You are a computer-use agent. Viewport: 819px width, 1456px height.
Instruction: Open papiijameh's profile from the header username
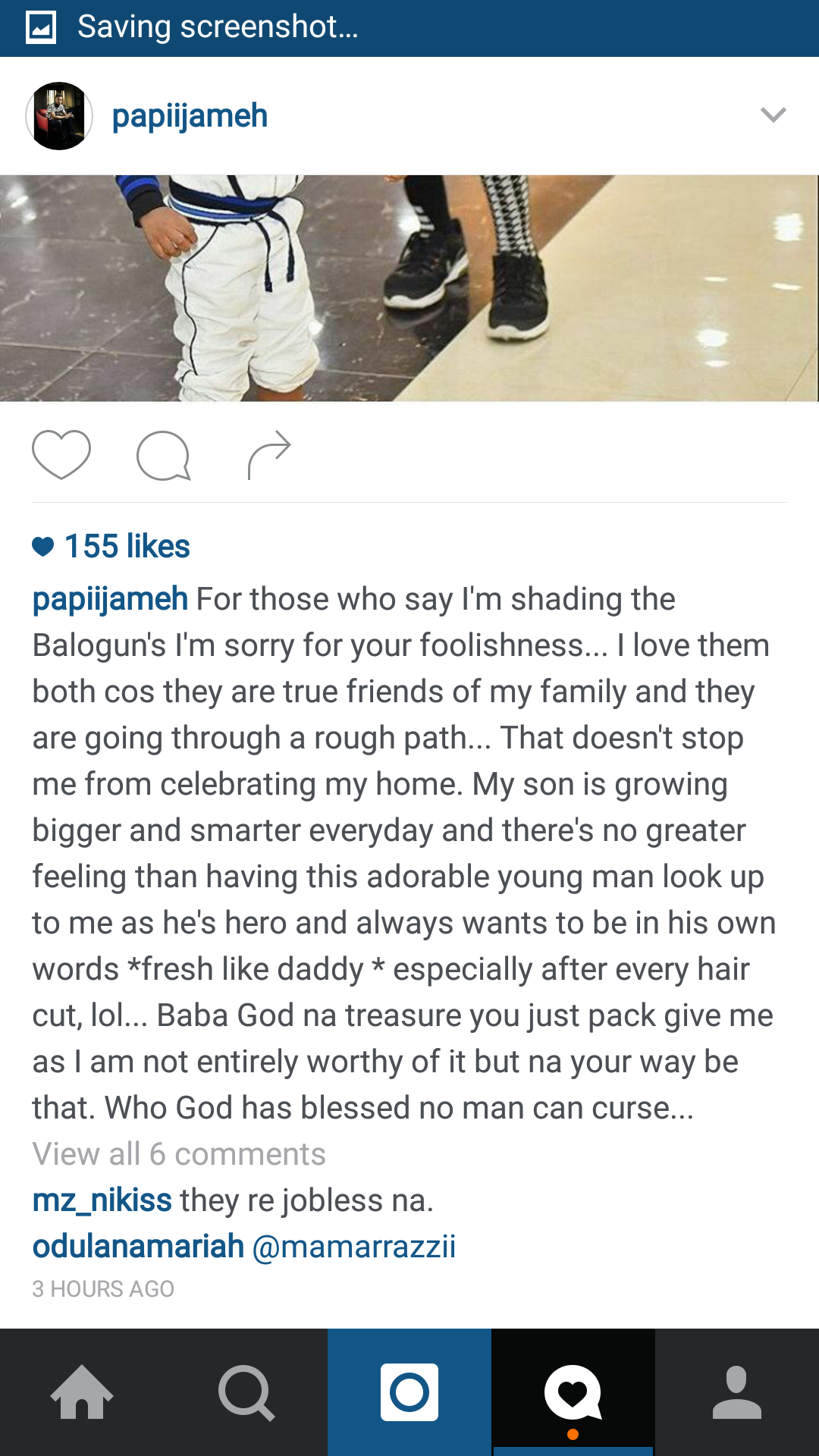click(190, 116)
